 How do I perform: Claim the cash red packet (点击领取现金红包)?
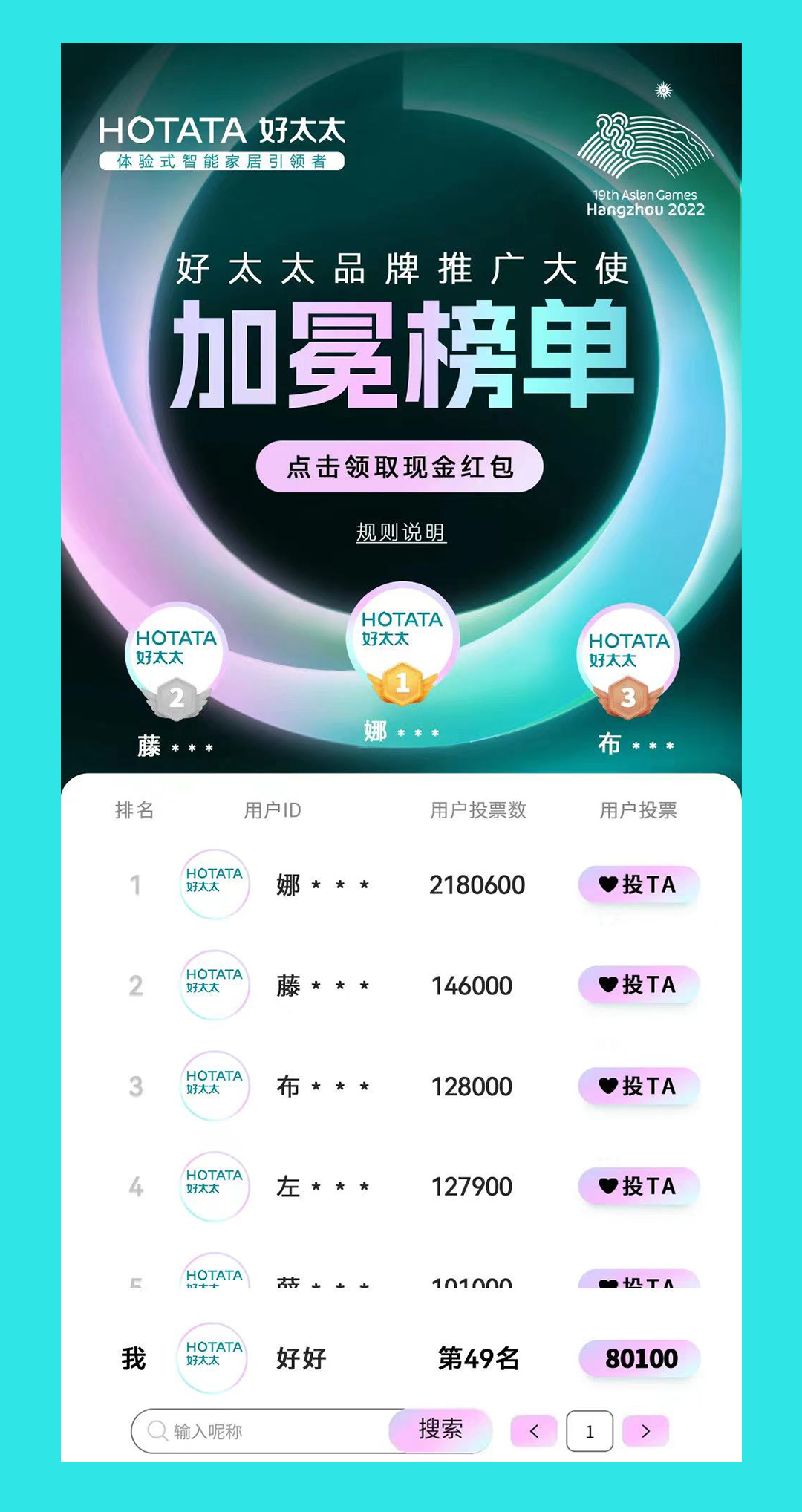(x=400, y=466)
